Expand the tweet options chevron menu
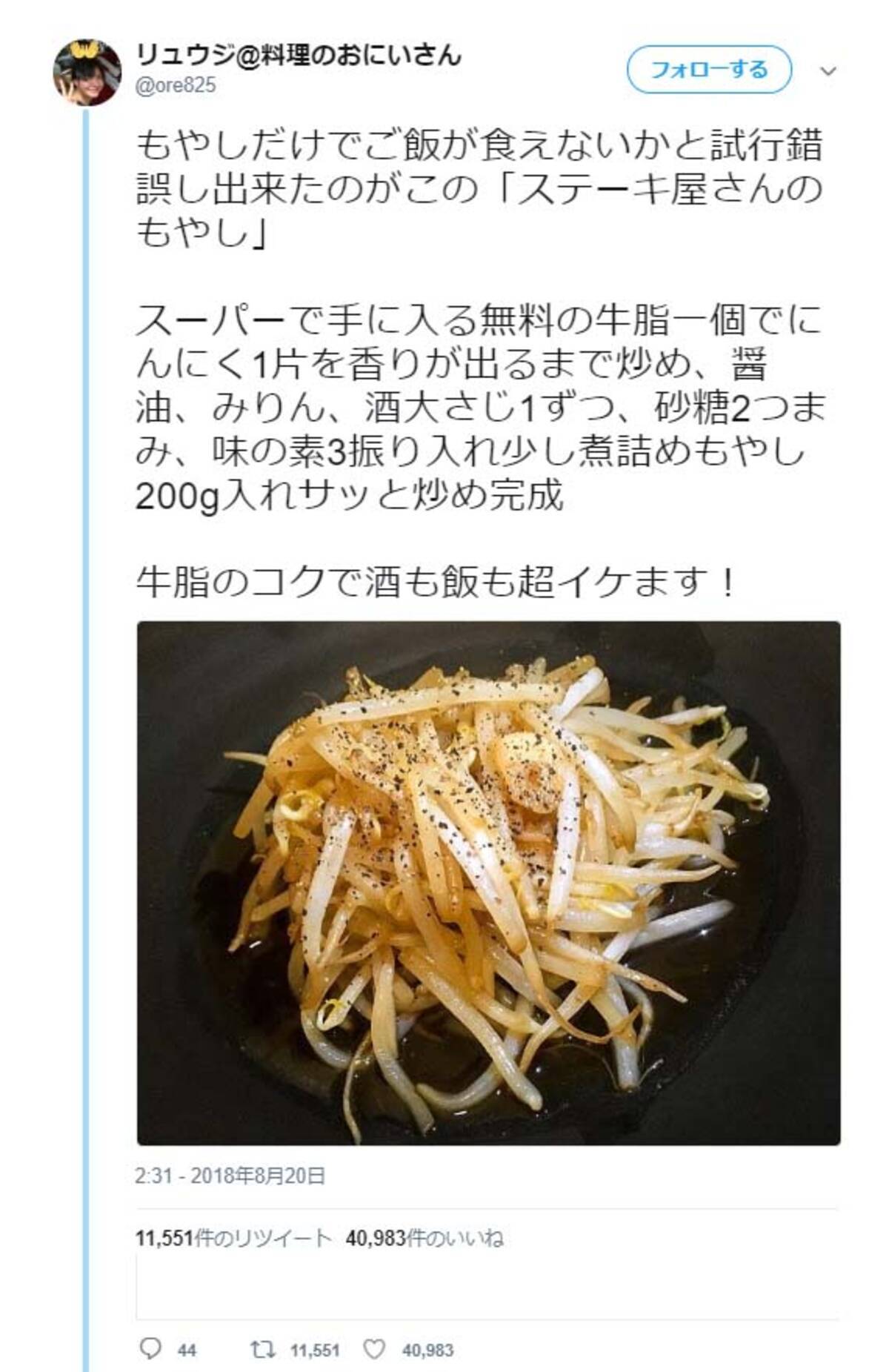The height and width of the screenshot is (1372, 889). pyautogui.click(x=828, y=72)
